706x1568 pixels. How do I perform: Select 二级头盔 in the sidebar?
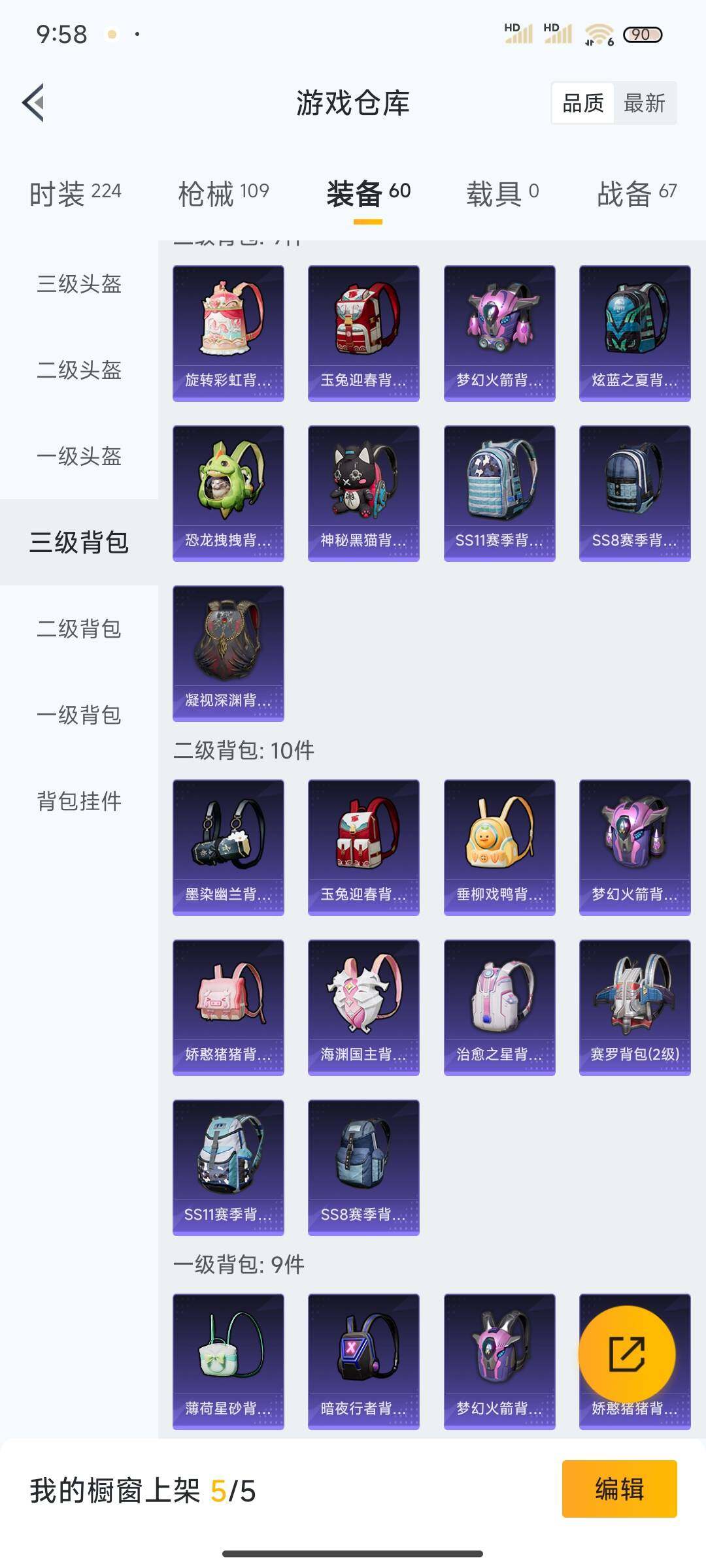[x=79, y=370]
